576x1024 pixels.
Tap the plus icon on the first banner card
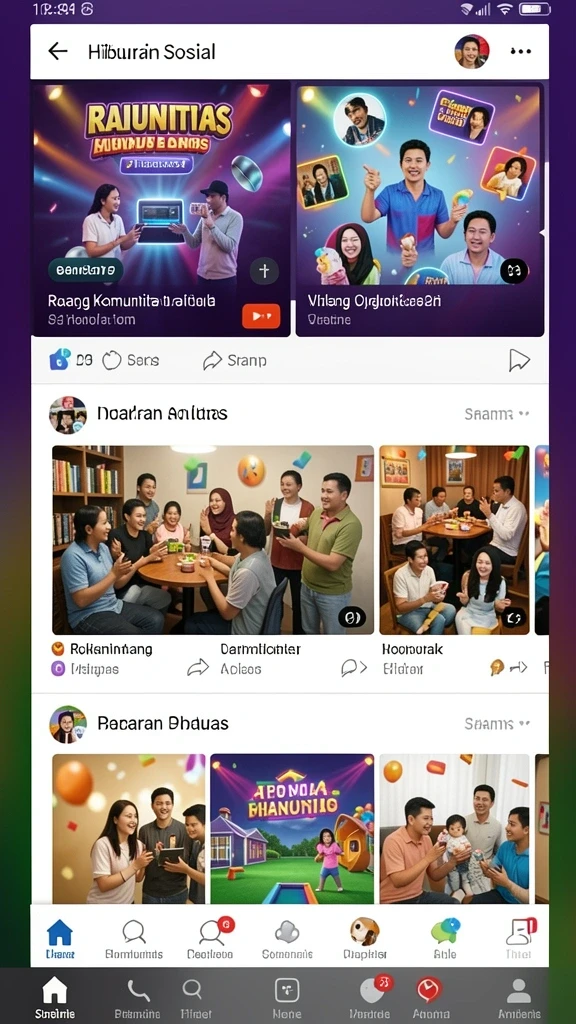pyautogui.click(x=264, y=270)
